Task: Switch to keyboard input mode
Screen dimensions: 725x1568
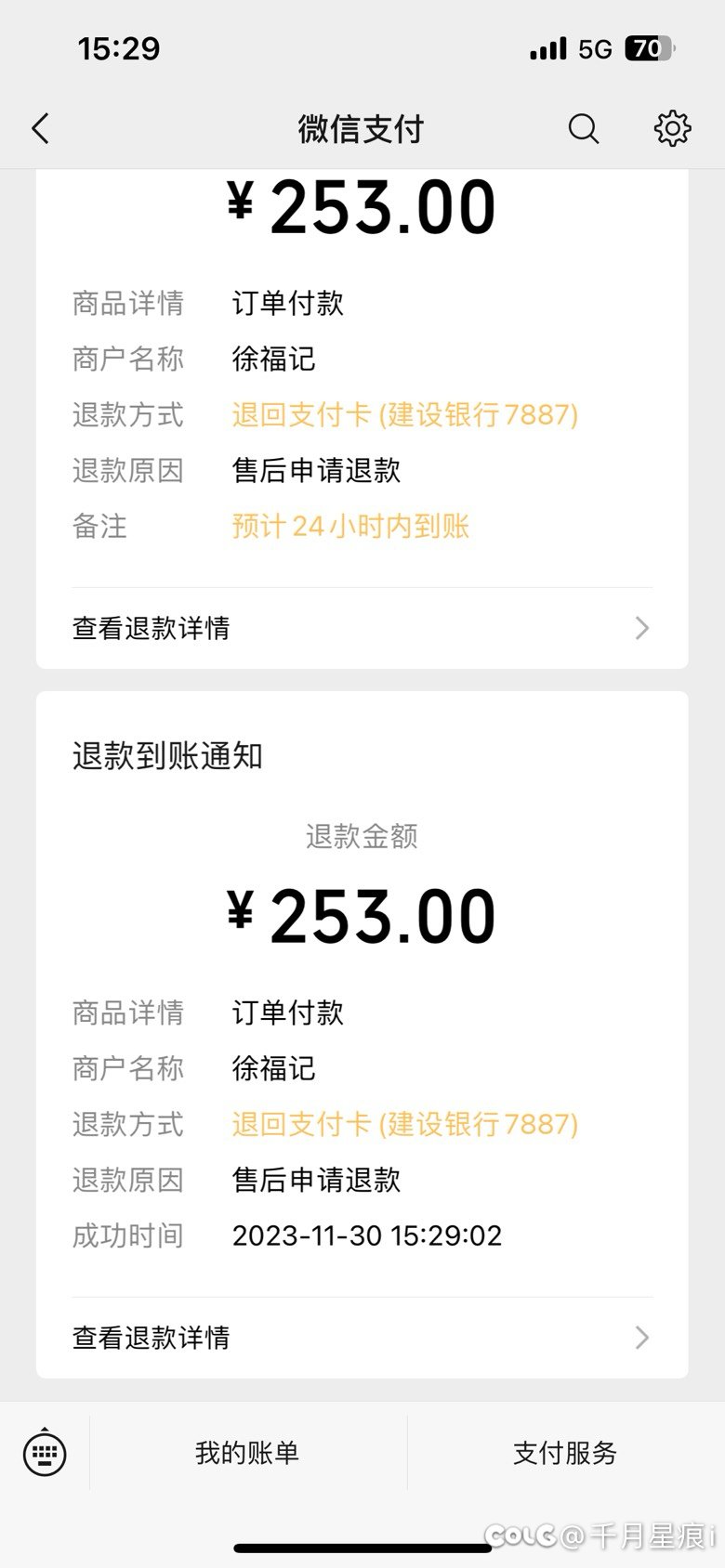Action: point(44,1452)
